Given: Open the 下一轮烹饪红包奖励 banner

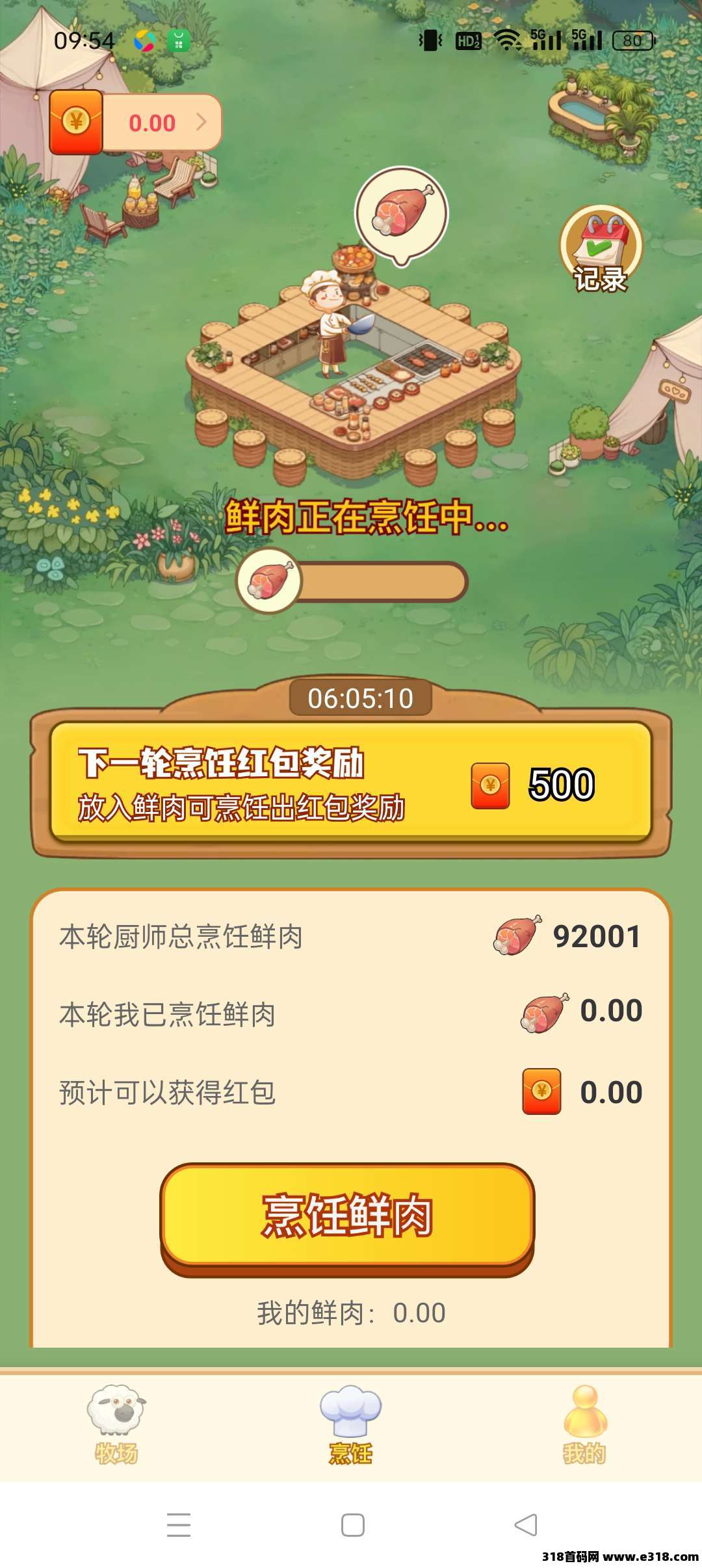Looking at the screenshot, I should pos(351,782).
